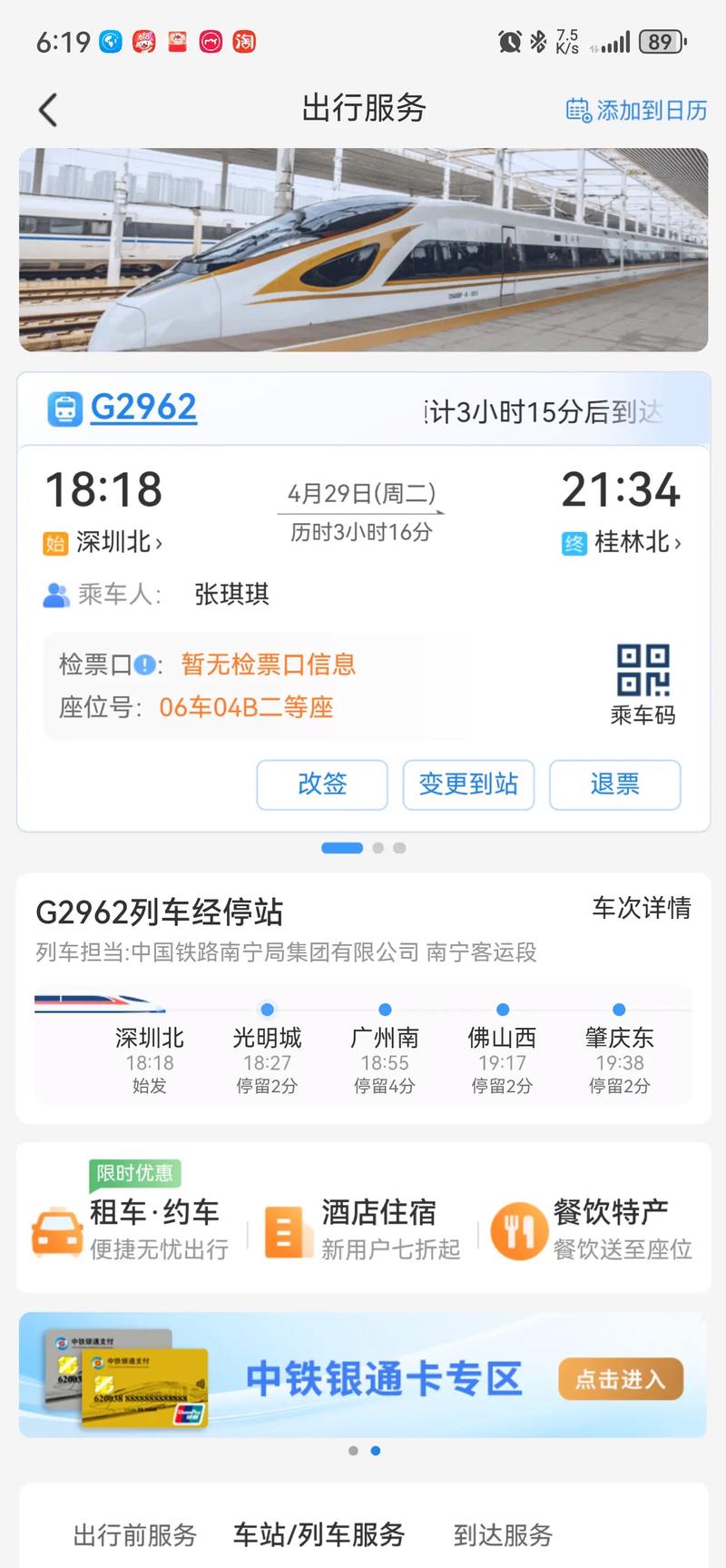Open the 酒店住宿 hotel icon
The image size is (726, 1568).
pos(287,1228)
